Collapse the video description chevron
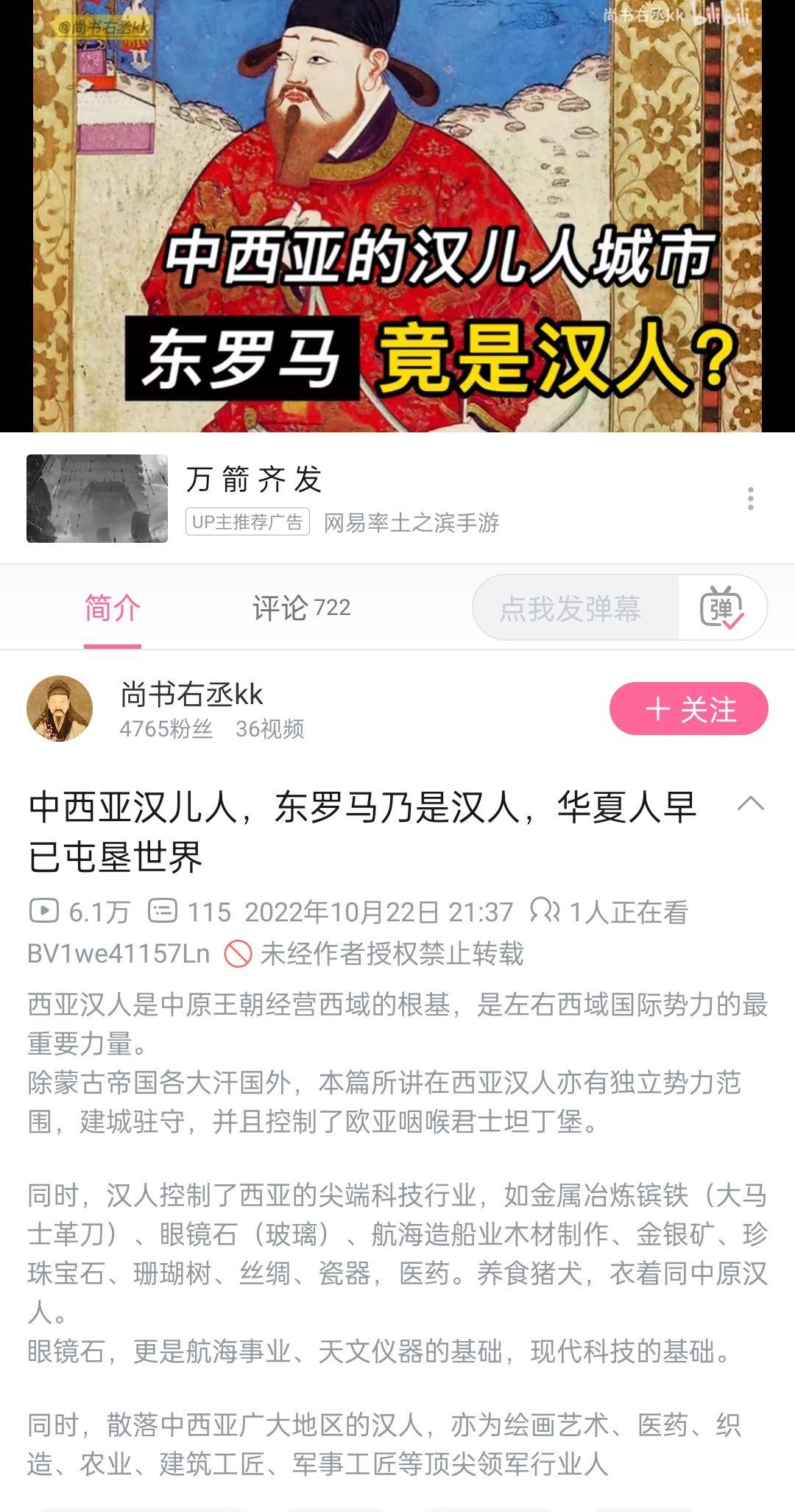 [x=750, y=804]
